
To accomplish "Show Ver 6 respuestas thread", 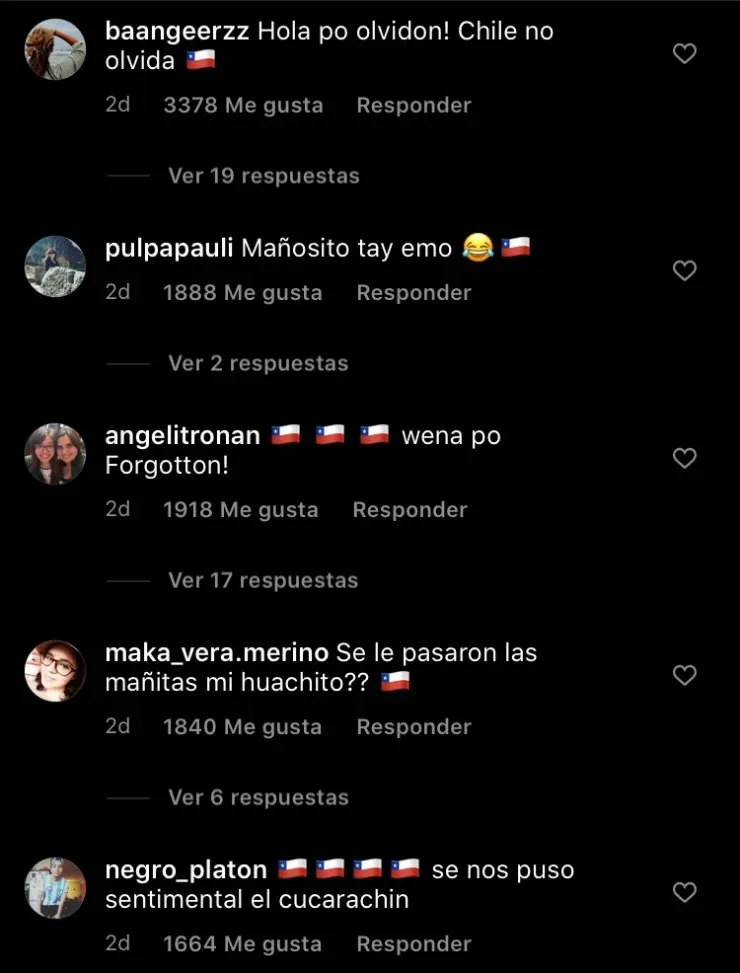I will coord(258,798).
